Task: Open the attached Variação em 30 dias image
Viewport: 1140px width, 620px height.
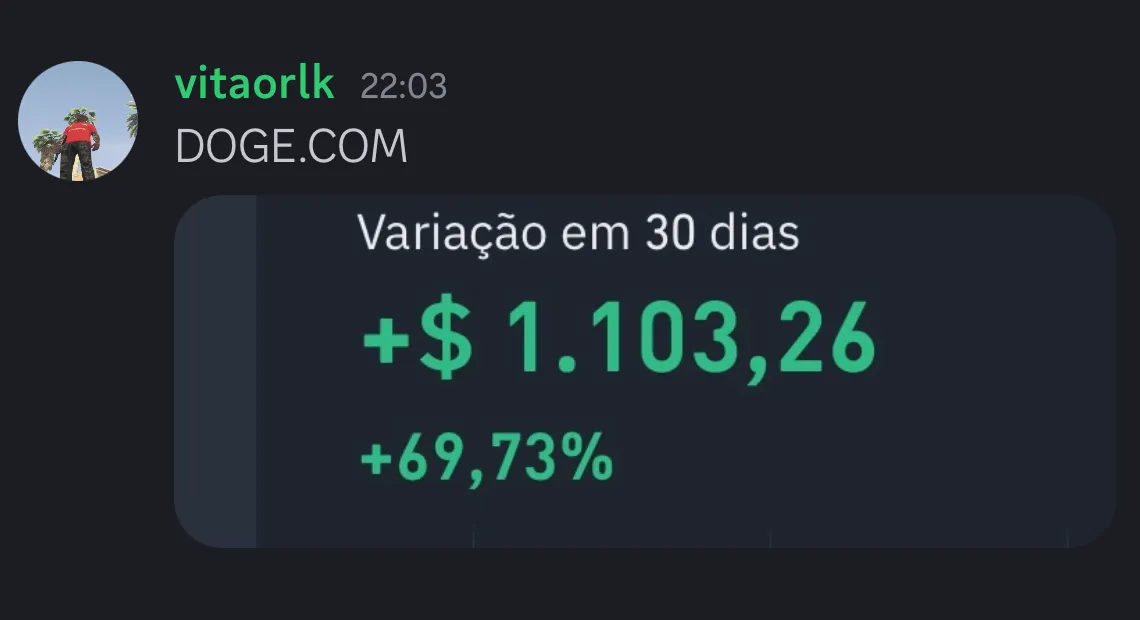Action: (644, 371)
